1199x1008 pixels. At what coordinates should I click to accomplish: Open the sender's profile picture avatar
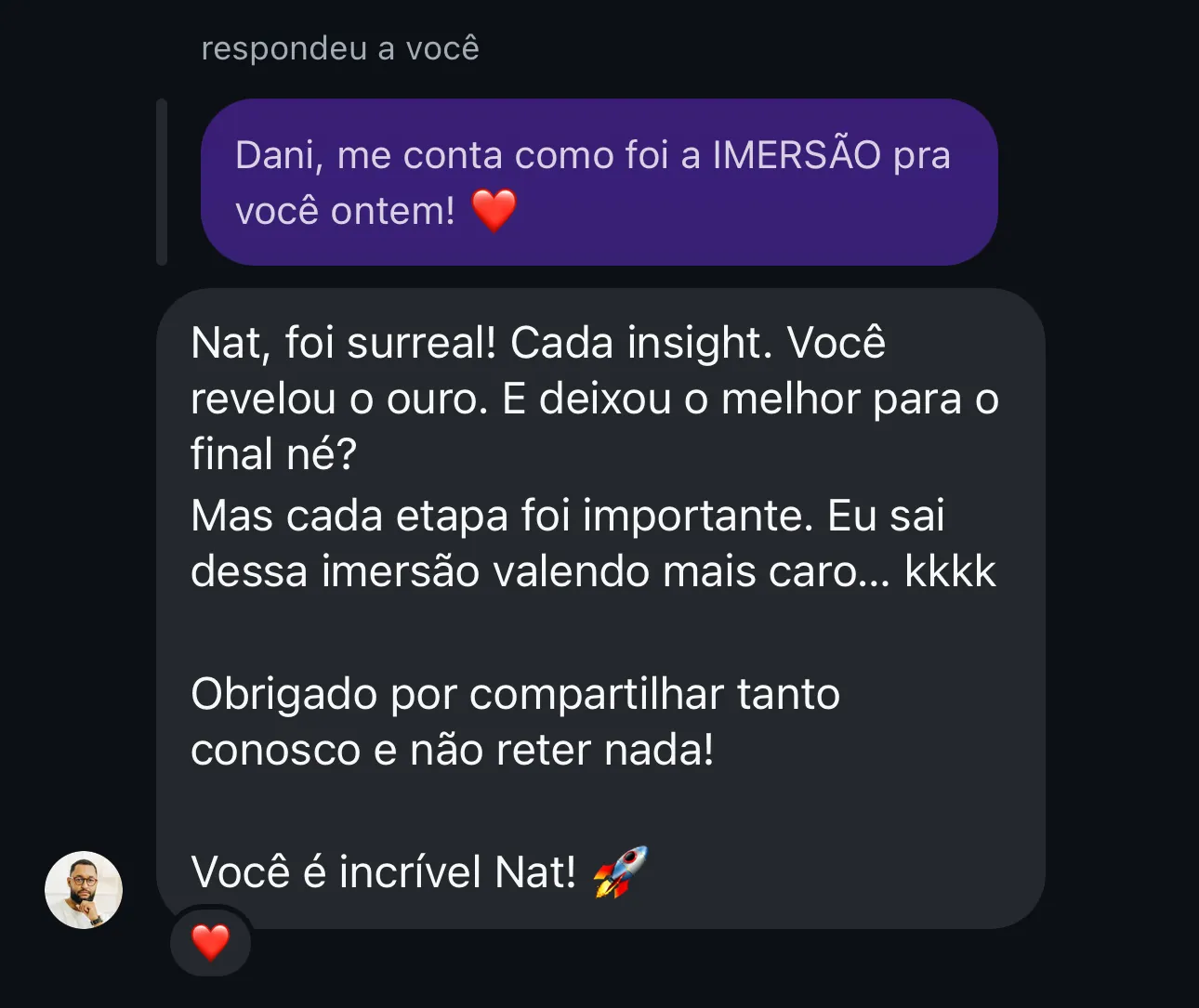(84, 890)
